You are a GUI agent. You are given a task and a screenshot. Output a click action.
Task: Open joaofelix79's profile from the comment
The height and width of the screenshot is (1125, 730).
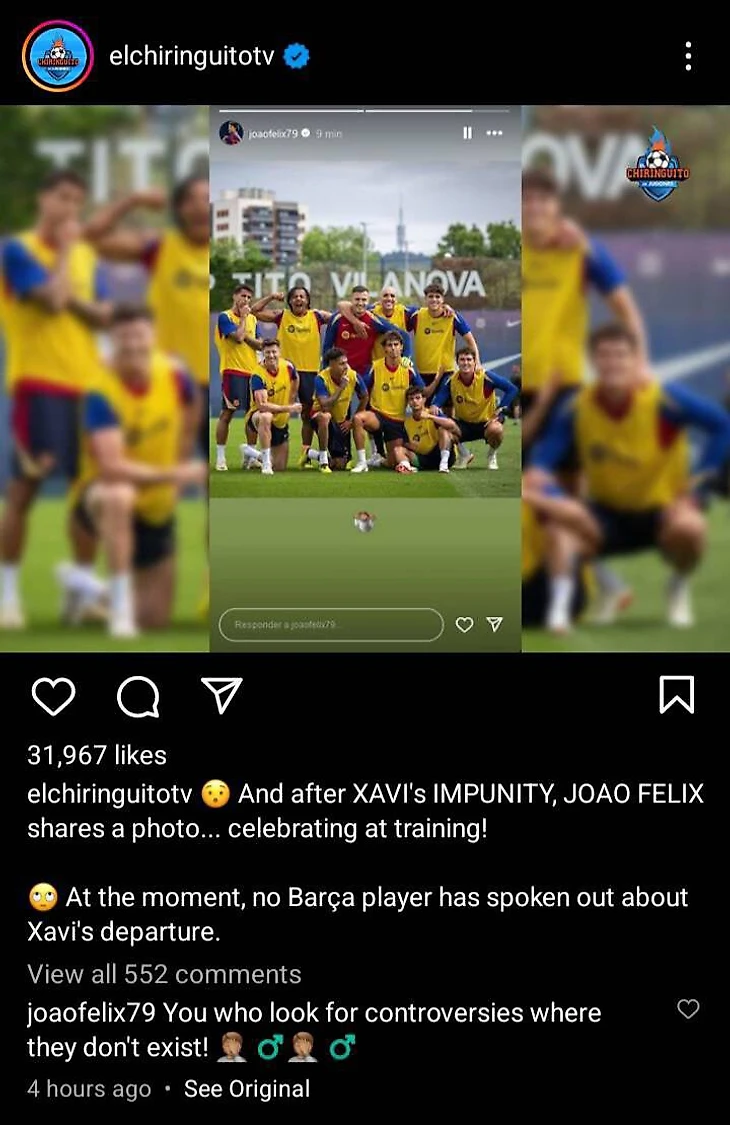click(x=91, y=1013)
